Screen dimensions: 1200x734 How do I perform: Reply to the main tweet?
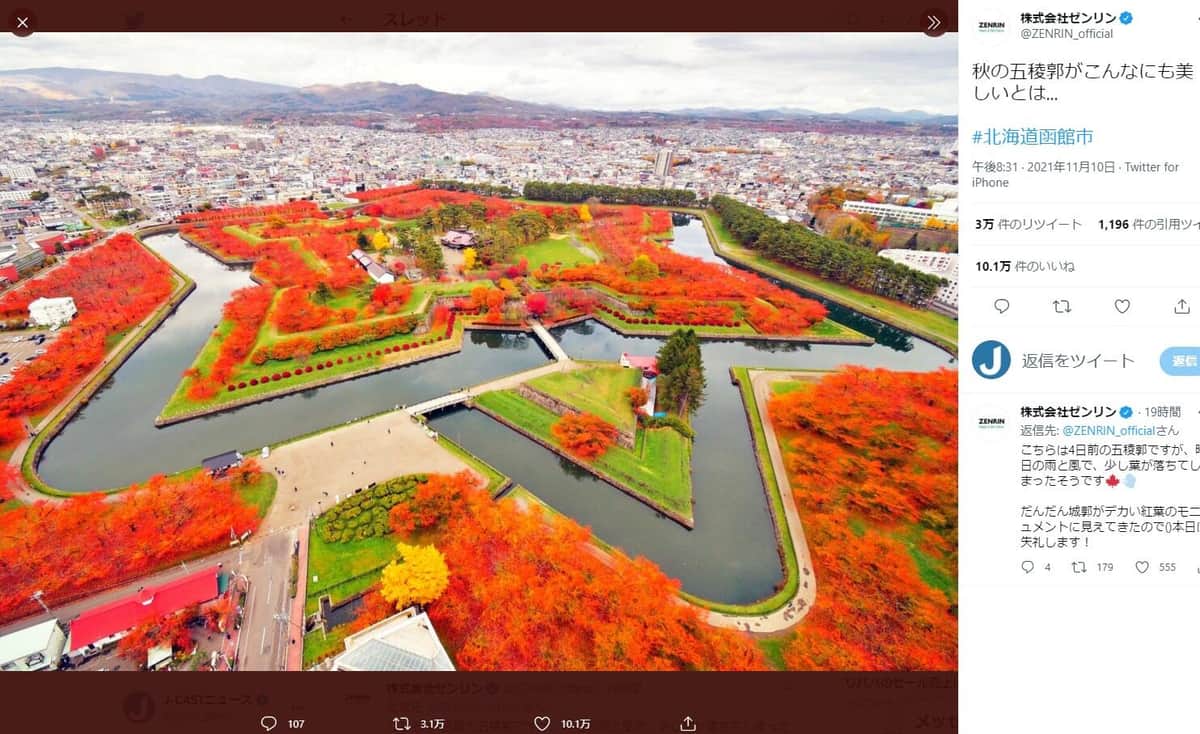pos(1002,306)
